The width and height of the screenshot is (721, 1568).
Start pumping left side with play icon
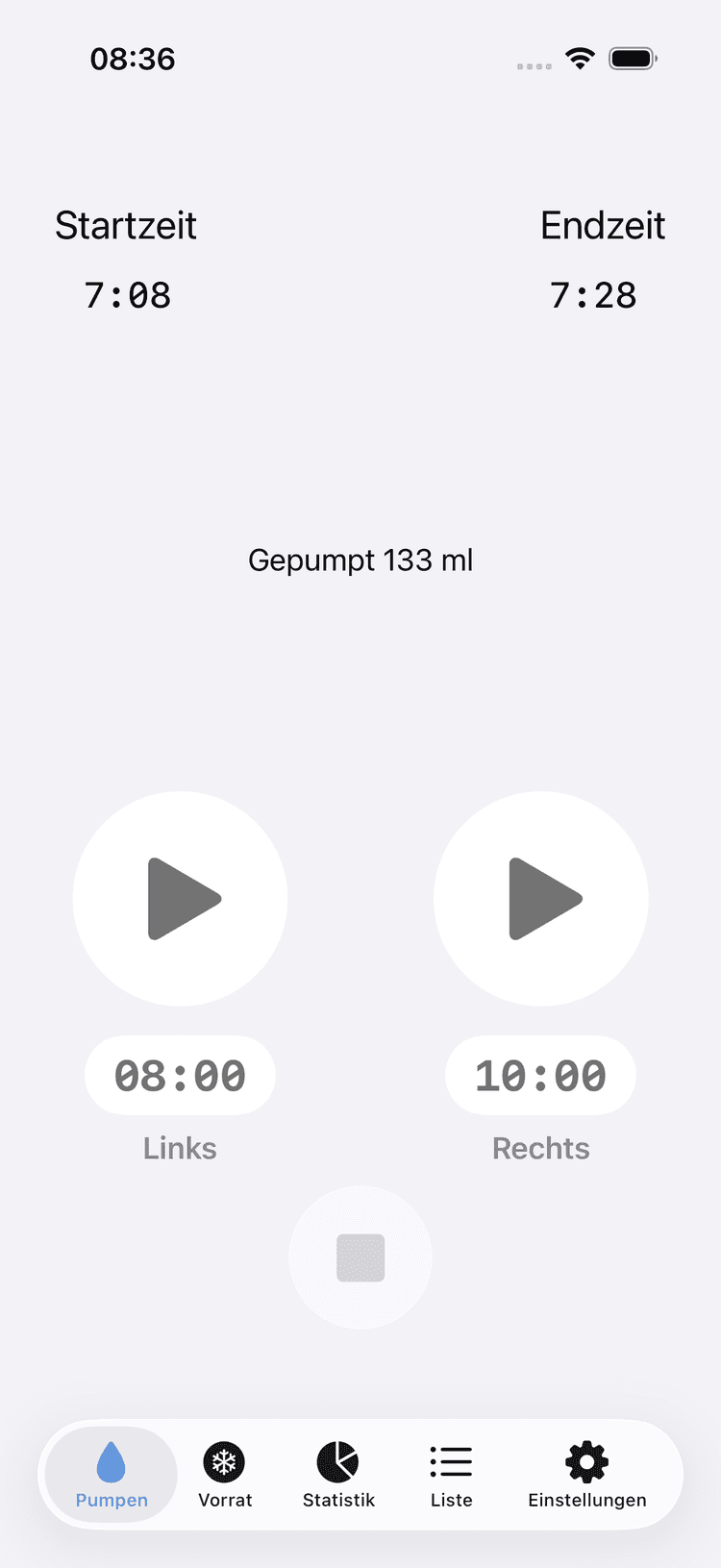click(x=180, y=898)
